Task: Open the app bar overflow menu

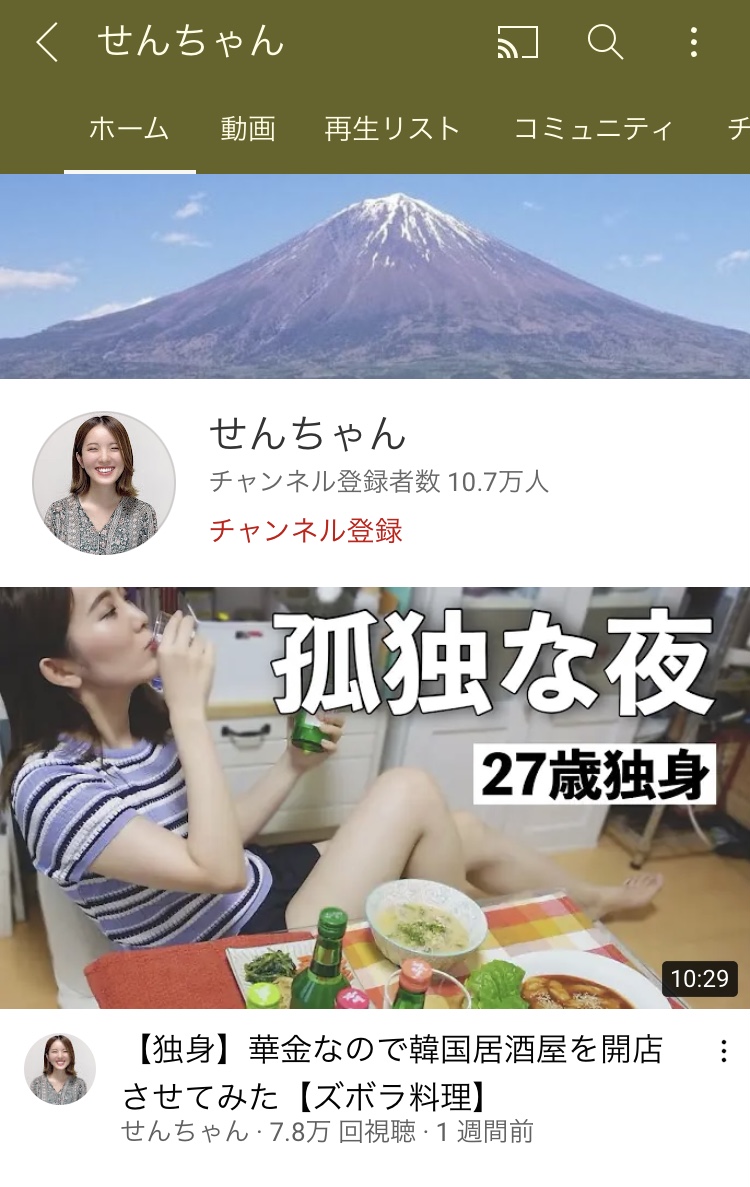Action: tap(693, 42)
